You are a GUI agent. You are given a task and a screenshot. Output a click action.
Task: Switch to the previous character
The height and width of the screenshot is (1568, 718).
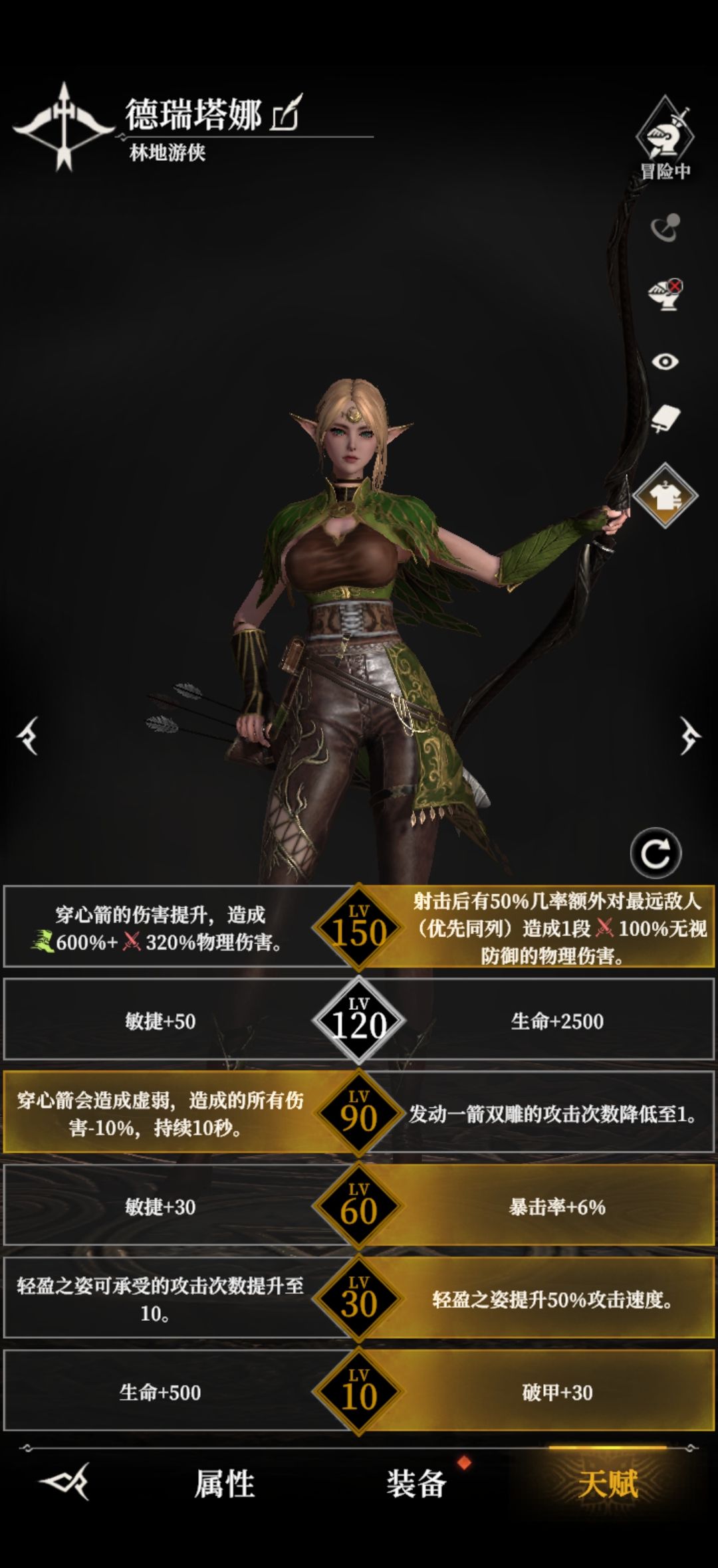pos(28,735)
